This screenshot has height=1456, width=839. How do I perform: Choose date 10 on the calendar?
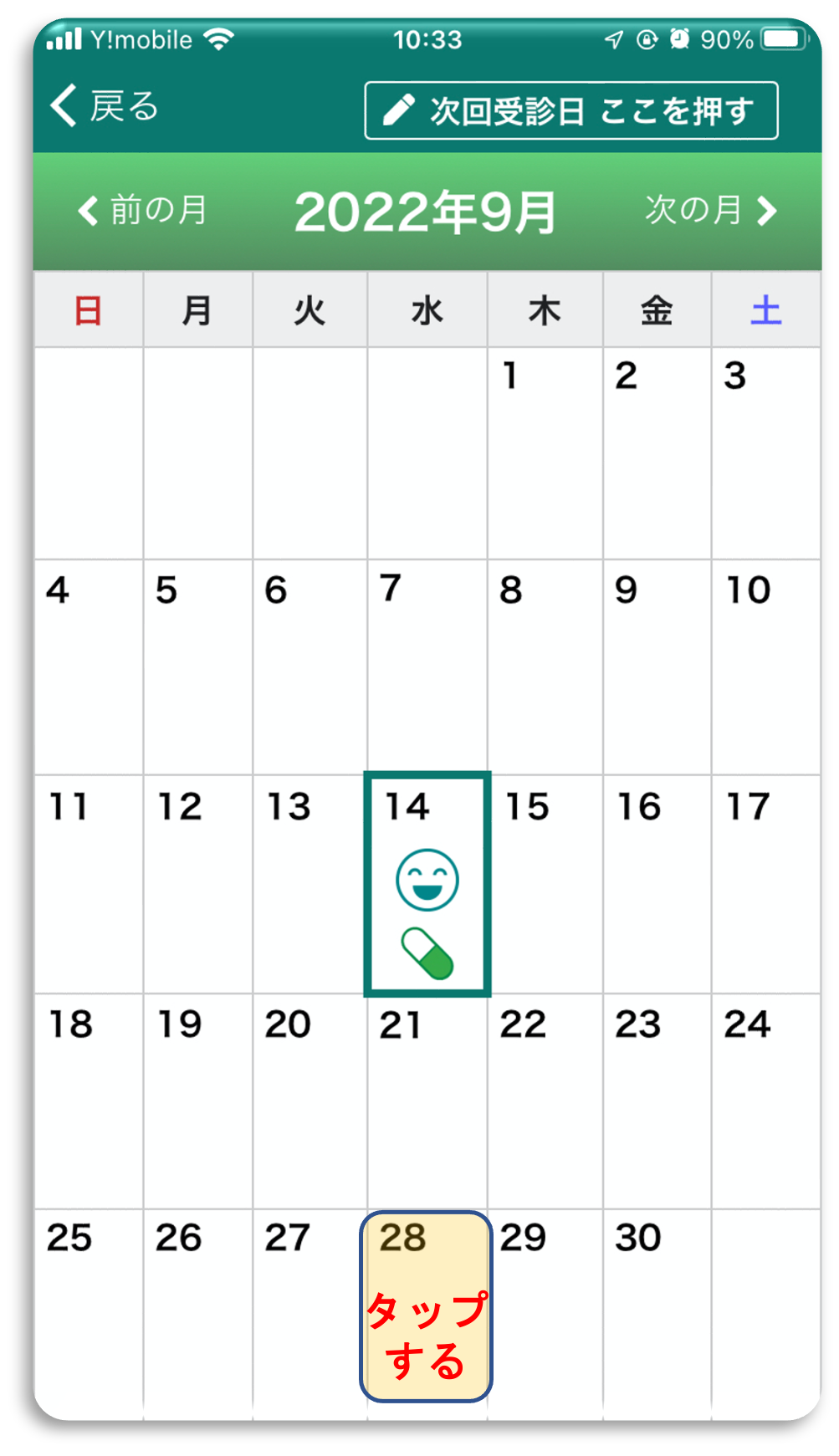[765, 667]
